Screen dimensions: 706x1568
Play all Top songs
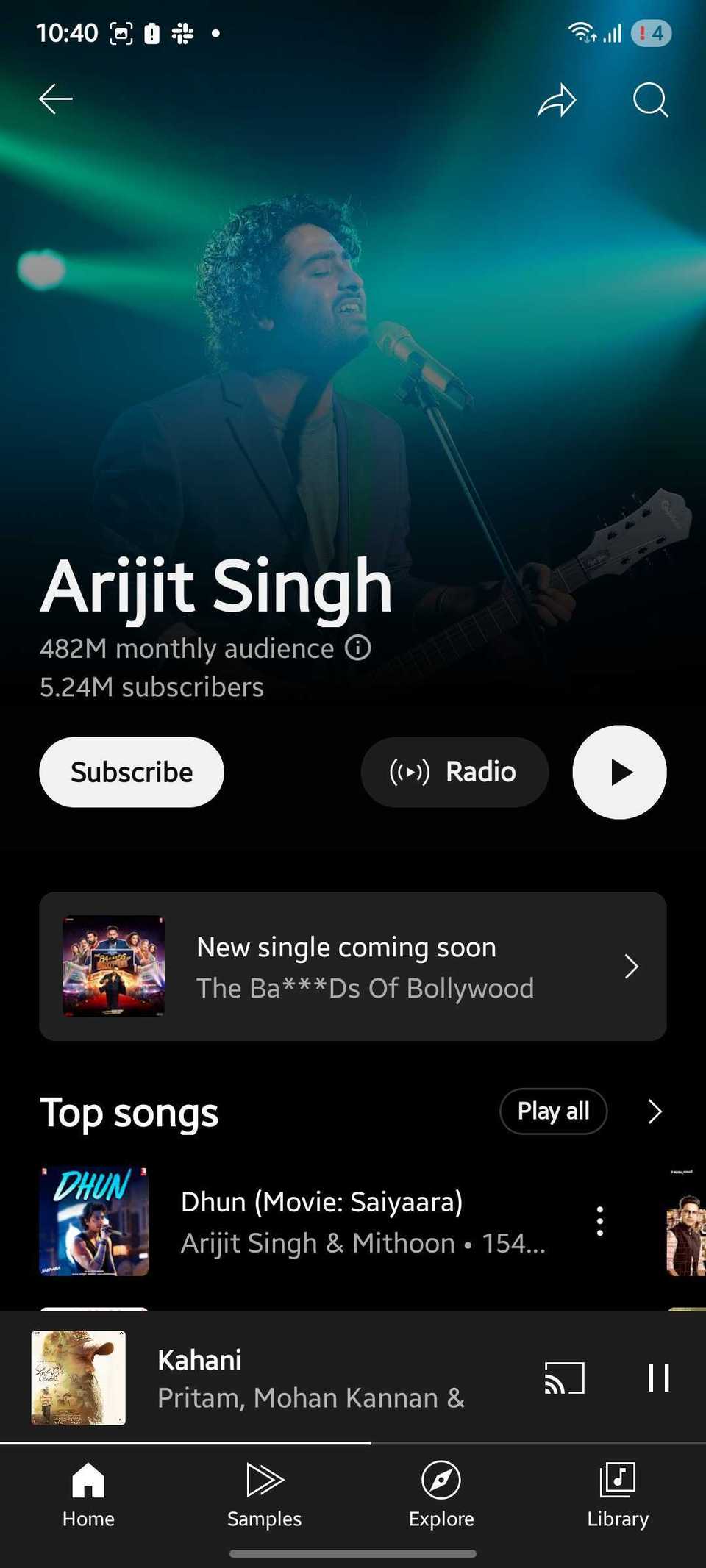point(553,1111)
